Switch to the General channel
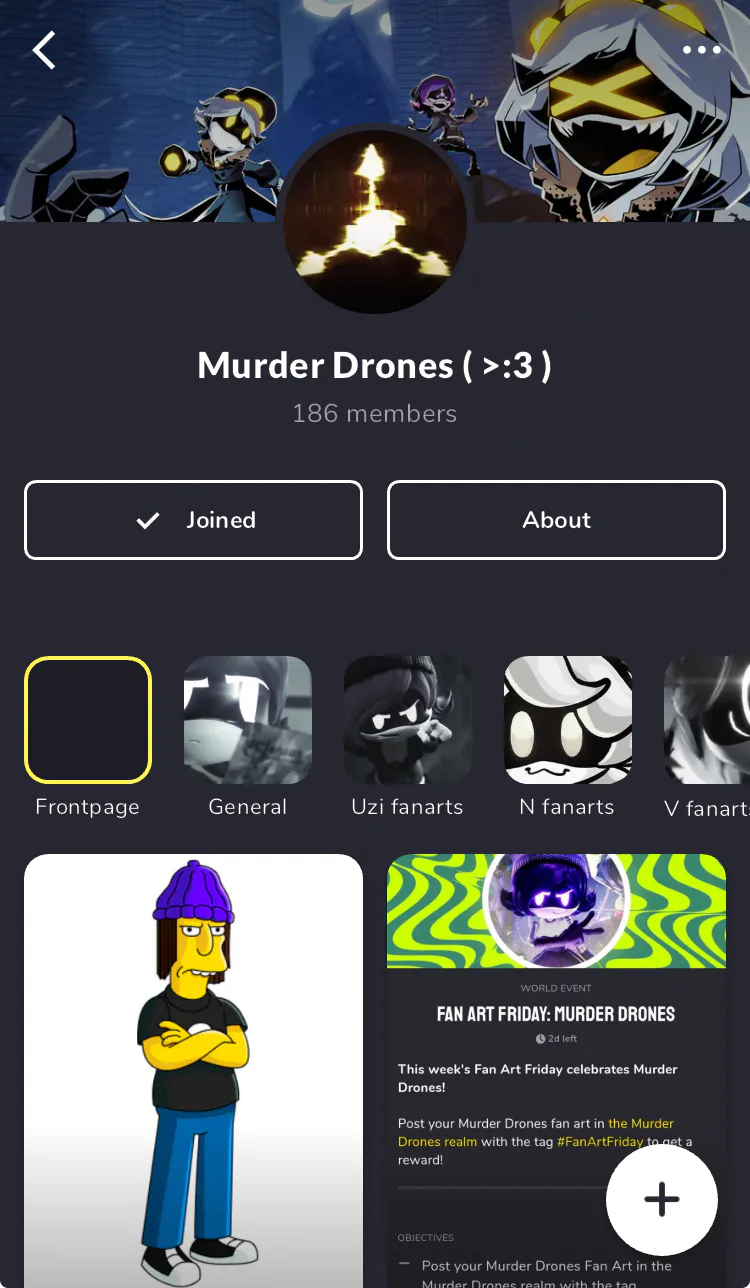 click(x=248, y=720)
